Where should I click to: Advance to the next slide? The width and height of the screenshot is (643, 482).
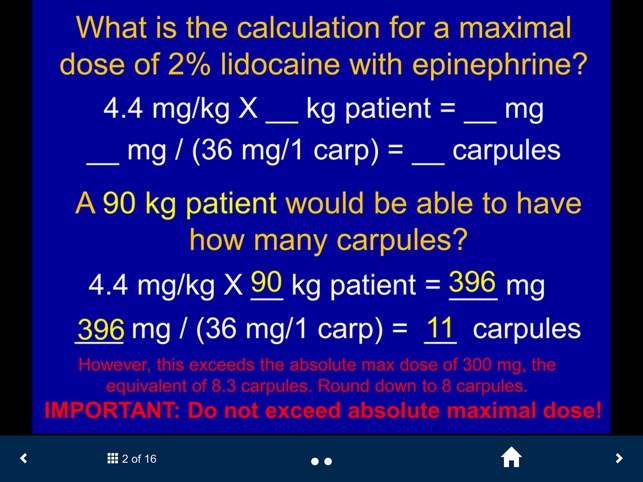[618, 459]
